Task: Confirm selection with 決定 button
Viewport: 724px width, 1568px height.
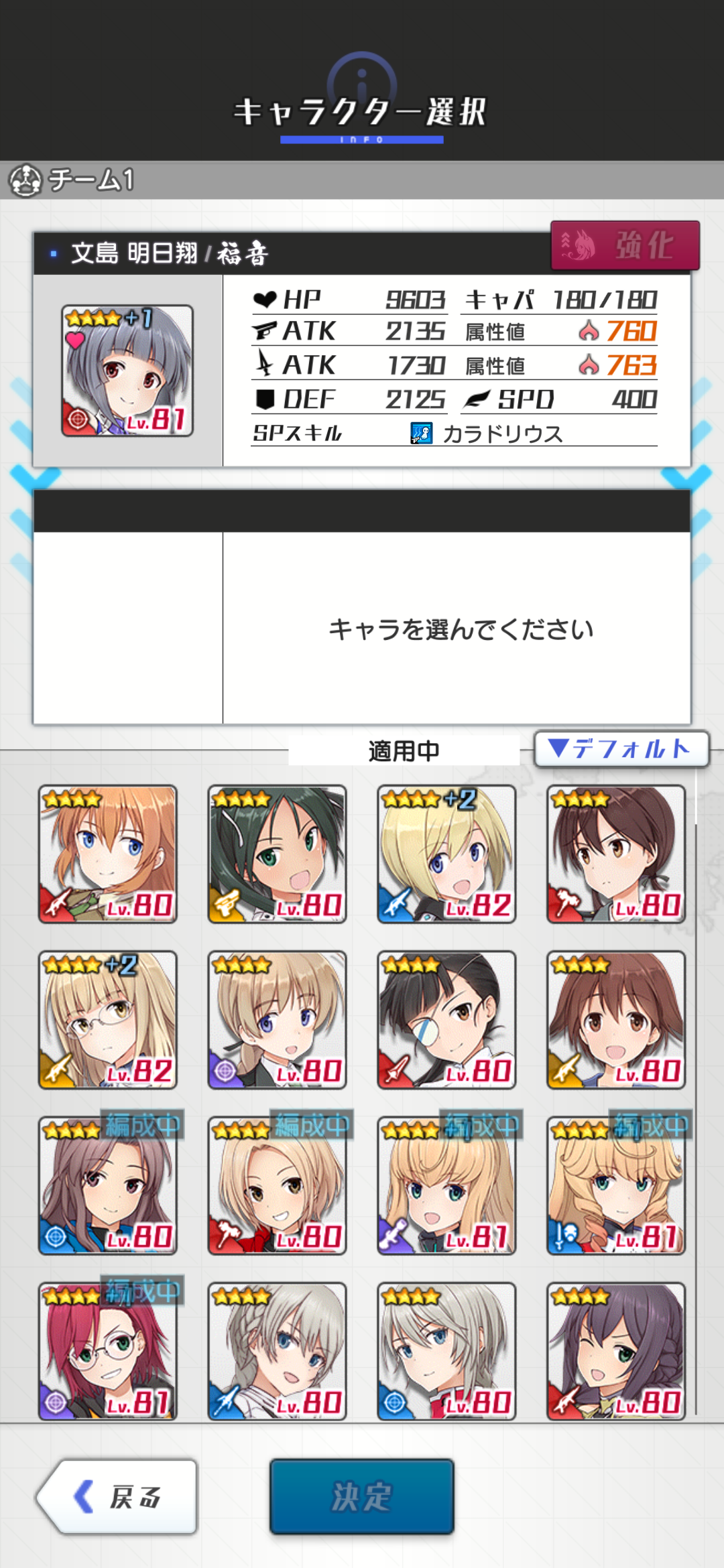Action: click(362, 1496)
